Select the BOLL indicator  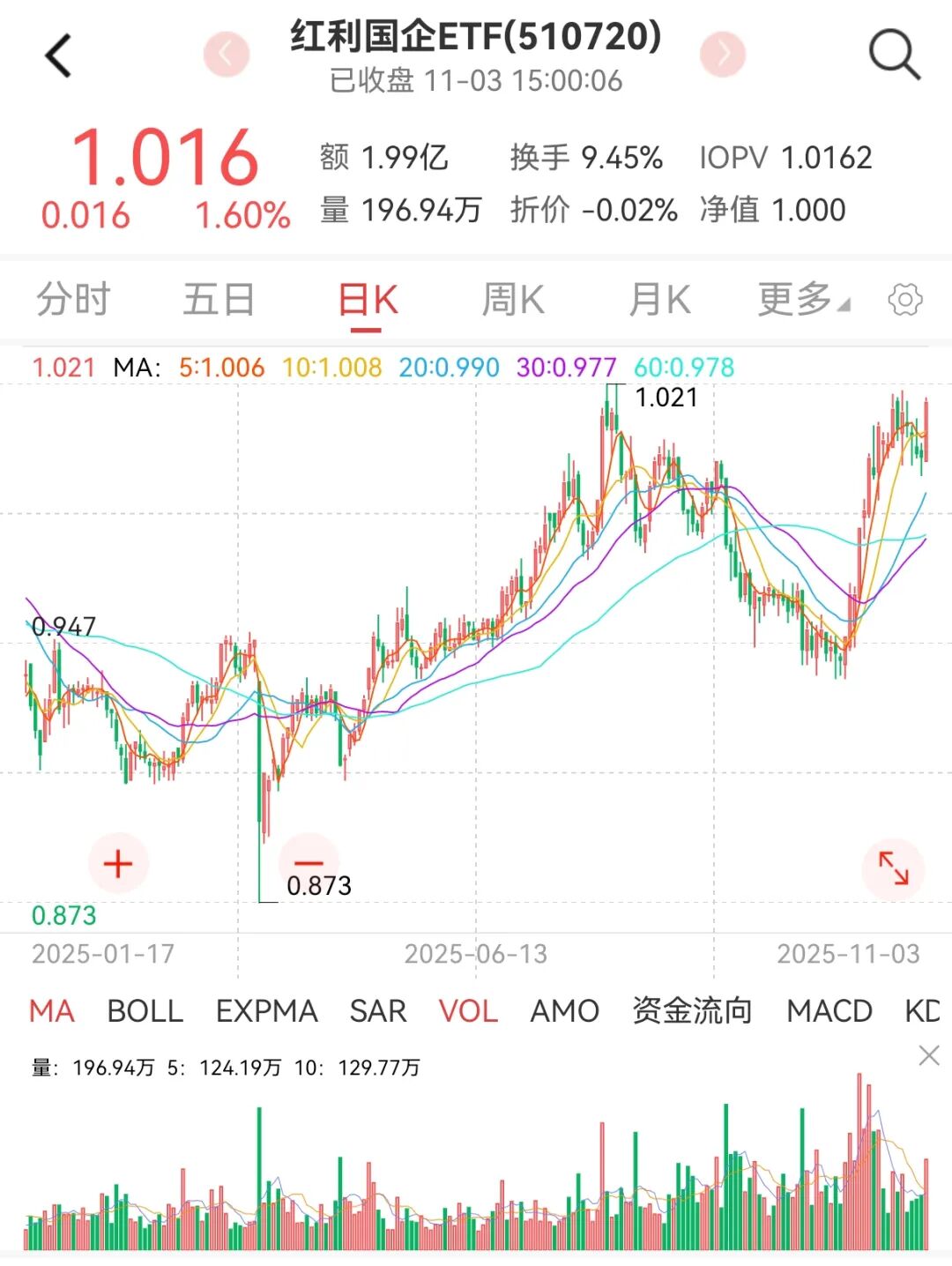pyautogui.click(x=146, y=1011)
